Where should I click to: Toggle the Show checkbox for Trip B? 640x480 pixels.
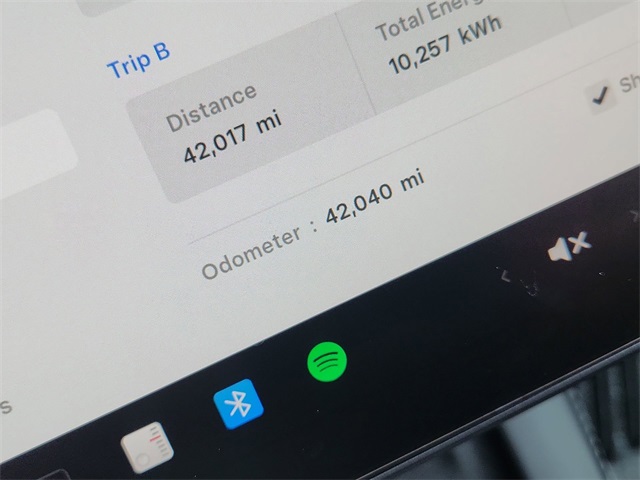click(601, 95)
